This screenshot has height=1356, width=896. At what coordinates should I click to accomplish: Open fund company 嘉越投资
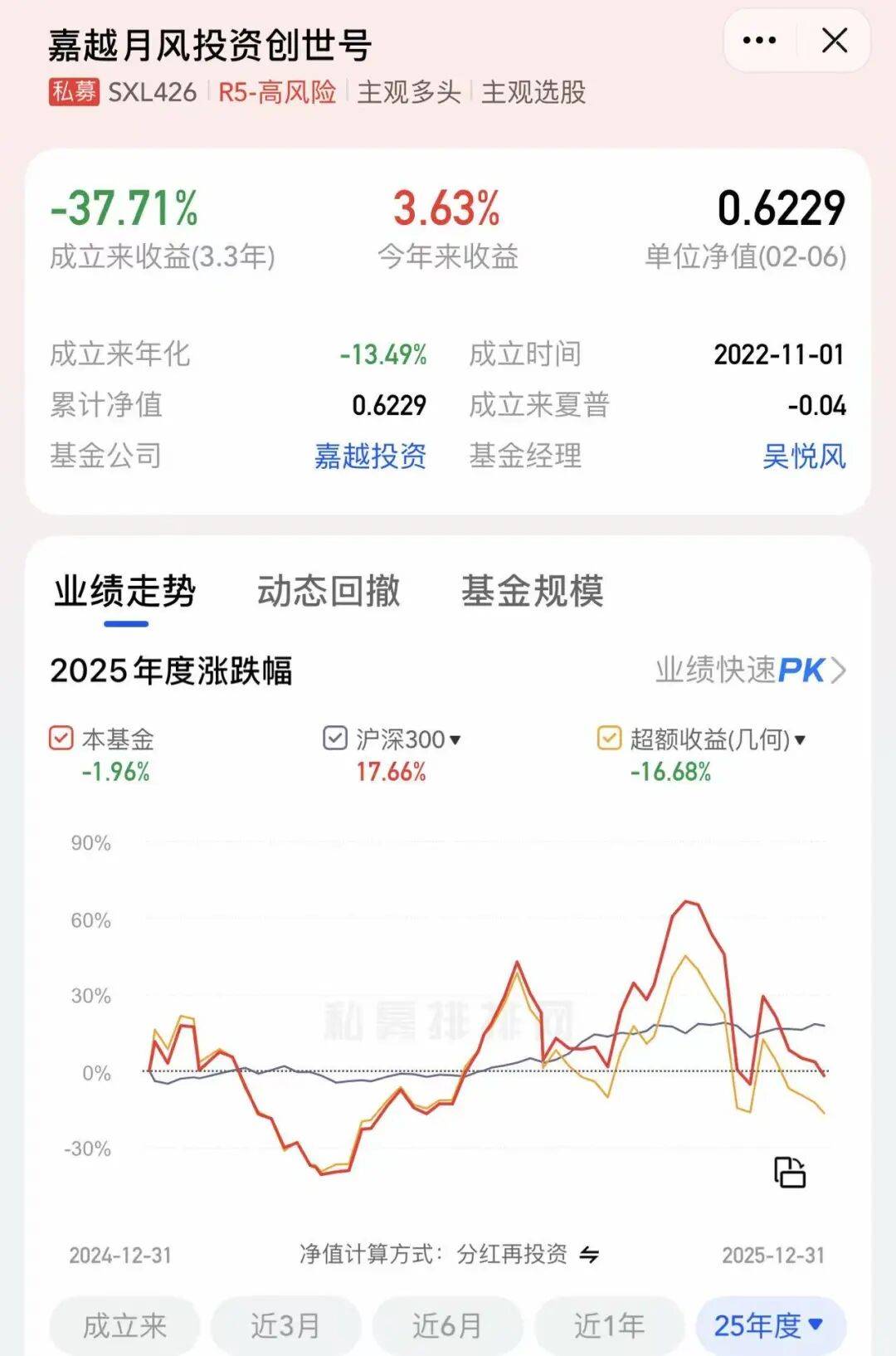click(x=370, y=456)
